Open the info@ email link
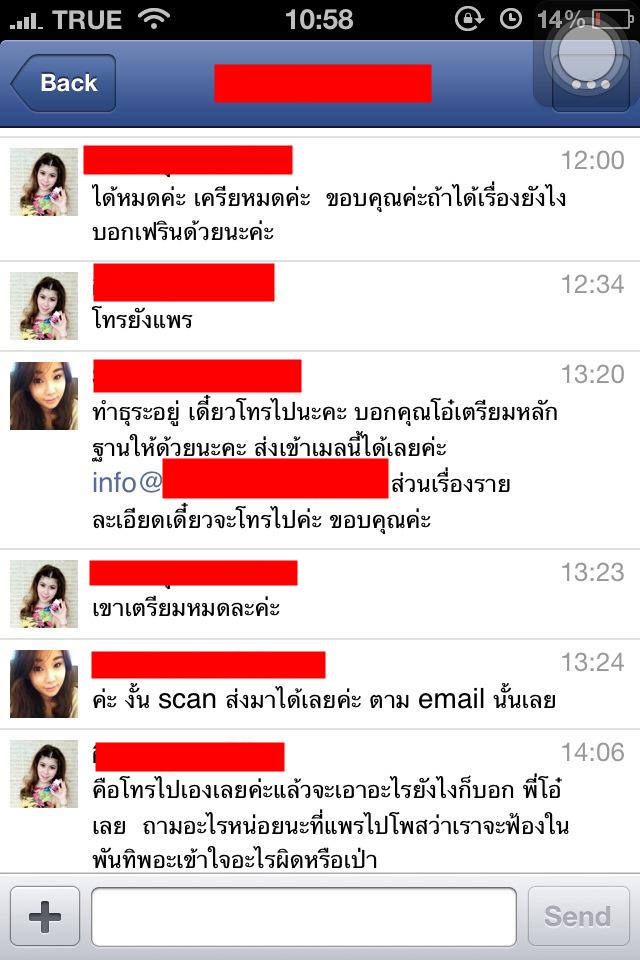Screen dimensions: 640x960 coord(127,484)
